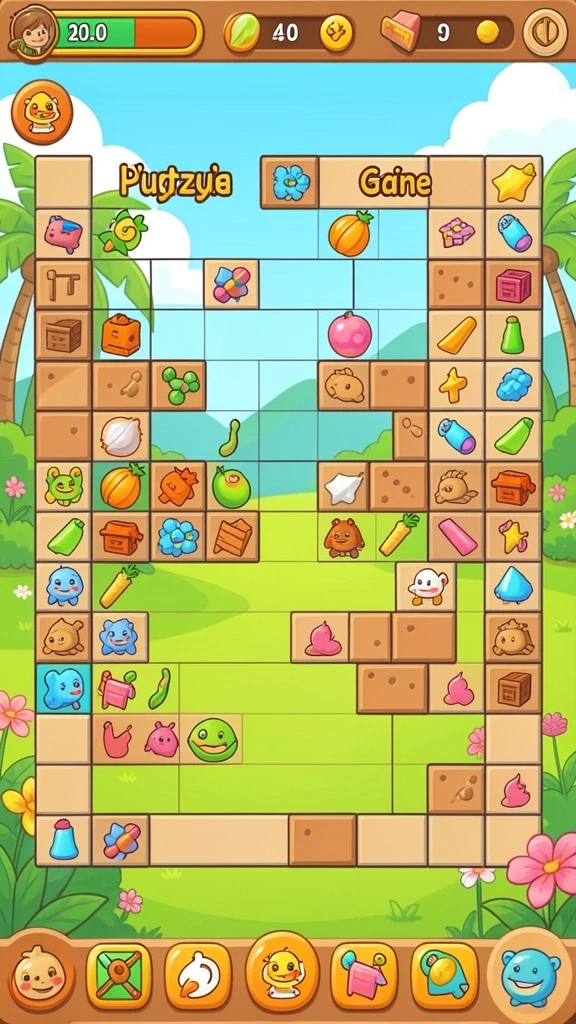Open the crossed tools green button
This screenshot has height=1024, width=576.
coord(118,977)
